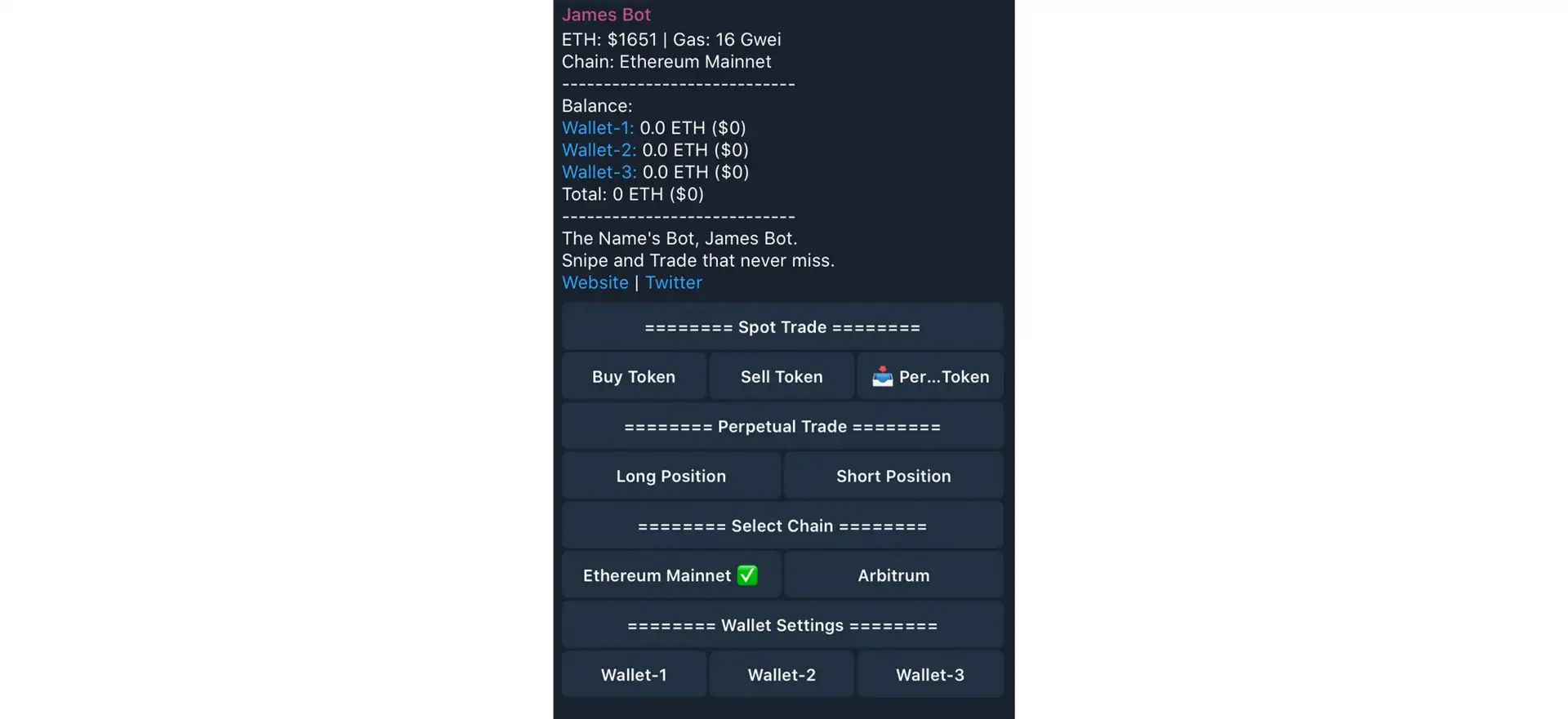Choose Short Position
Viewport: 1568px width, 719px height.
[893, 476]
